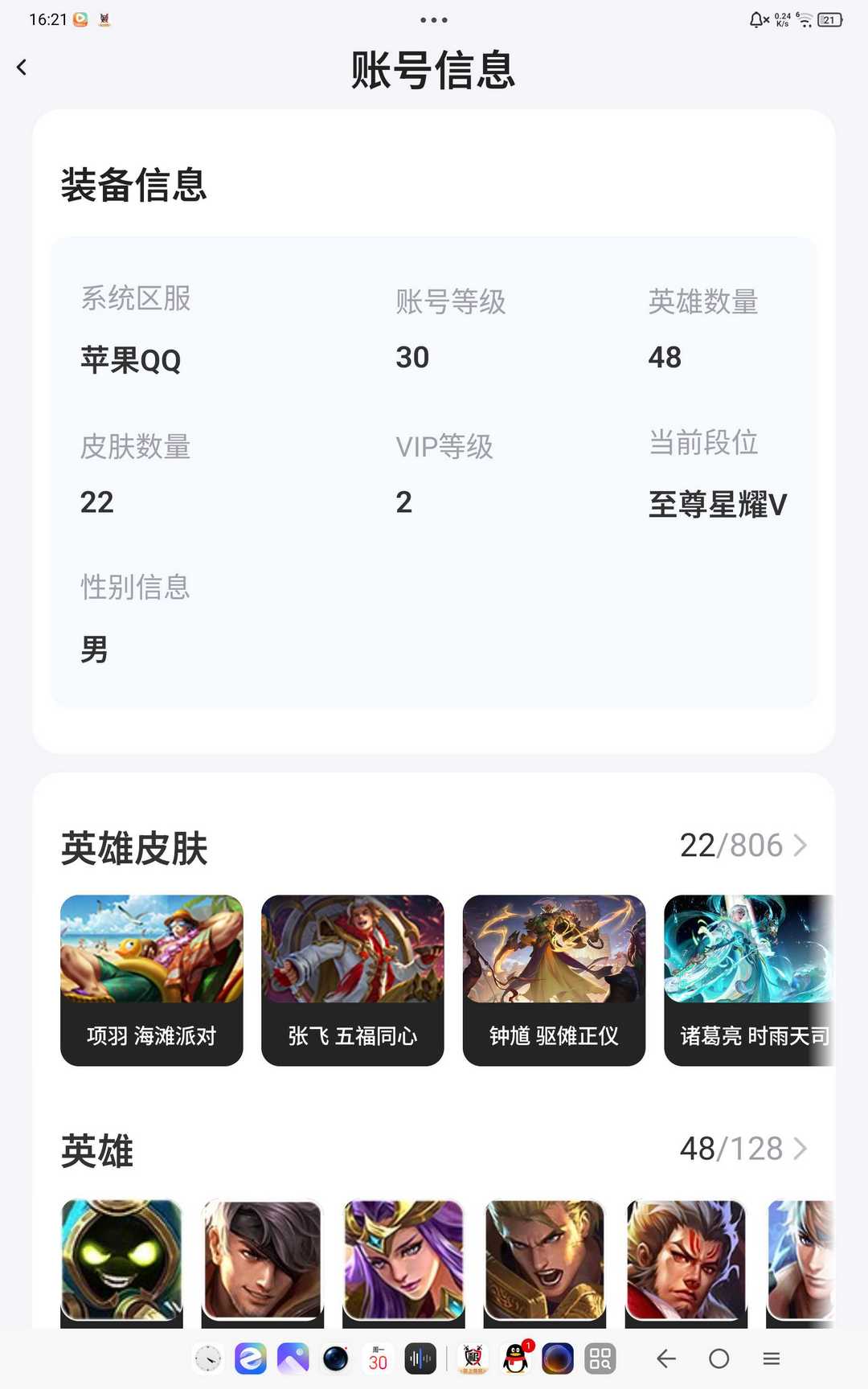Navigate back using the top-left arrow
This screenshot has height=1389, width=868.
point(22,68)
